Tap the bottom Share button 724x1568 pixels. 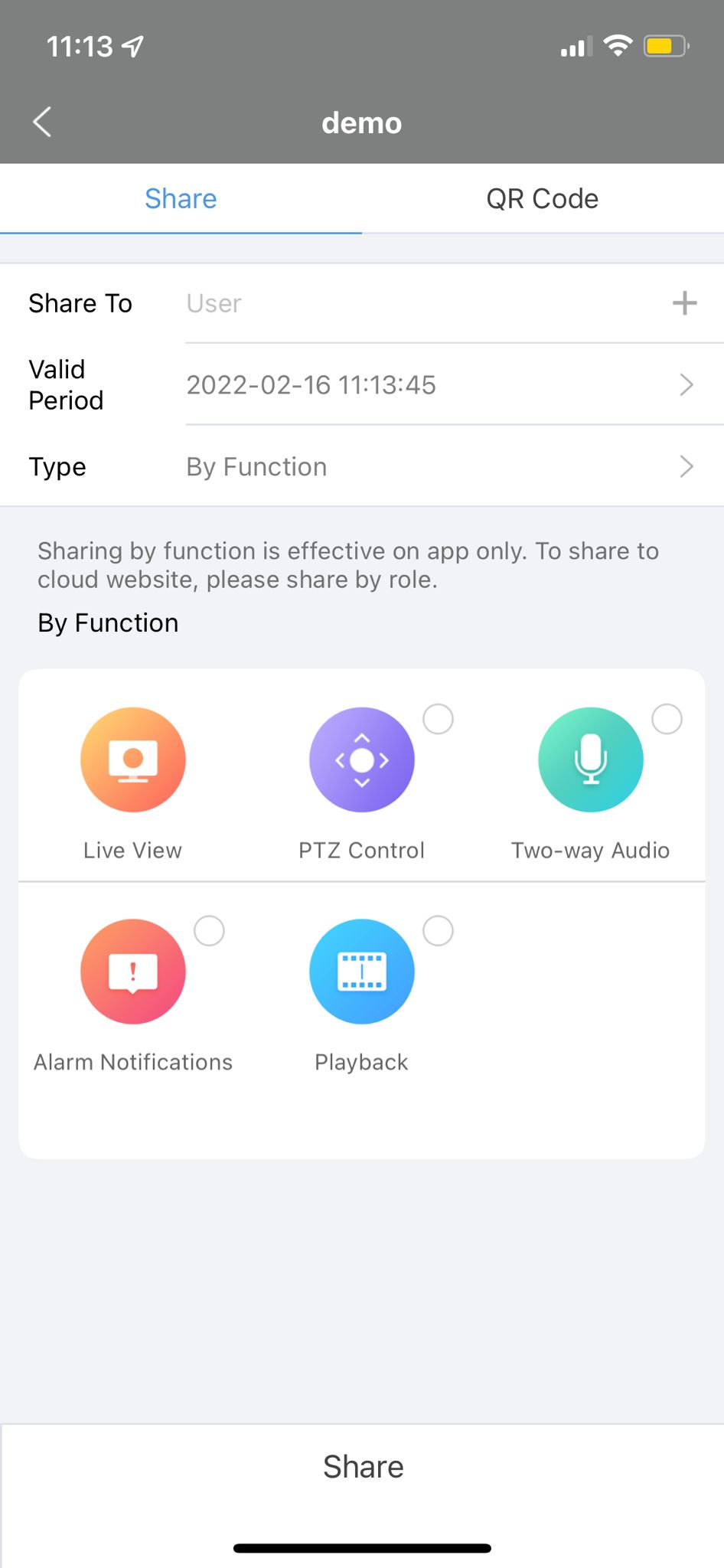(x=363, y=1467)
